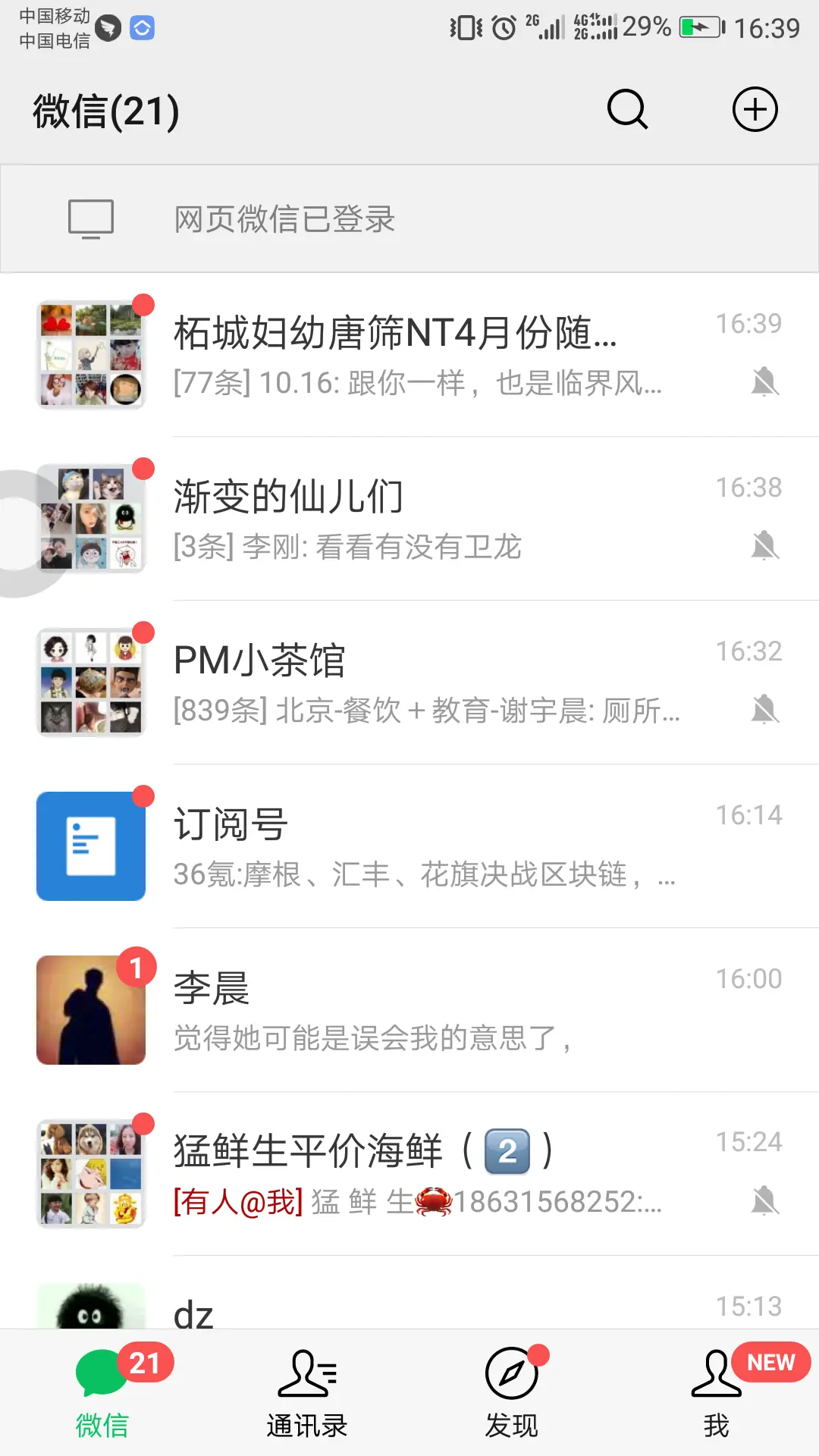Screen dimensions: 819x1456
Task: Tap the plus icon to add
Action: pos(755,110)
